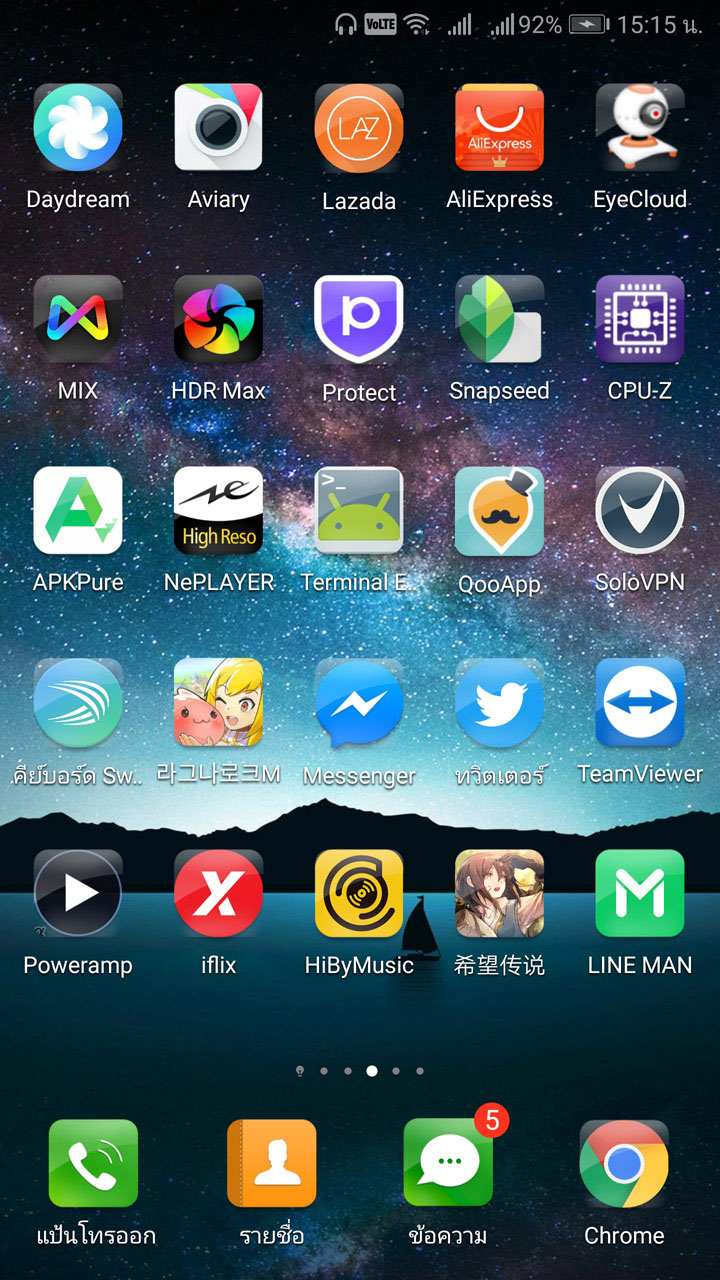Launch AliExpress
This screenshot has height=1280, width=720.
(499, 128)
